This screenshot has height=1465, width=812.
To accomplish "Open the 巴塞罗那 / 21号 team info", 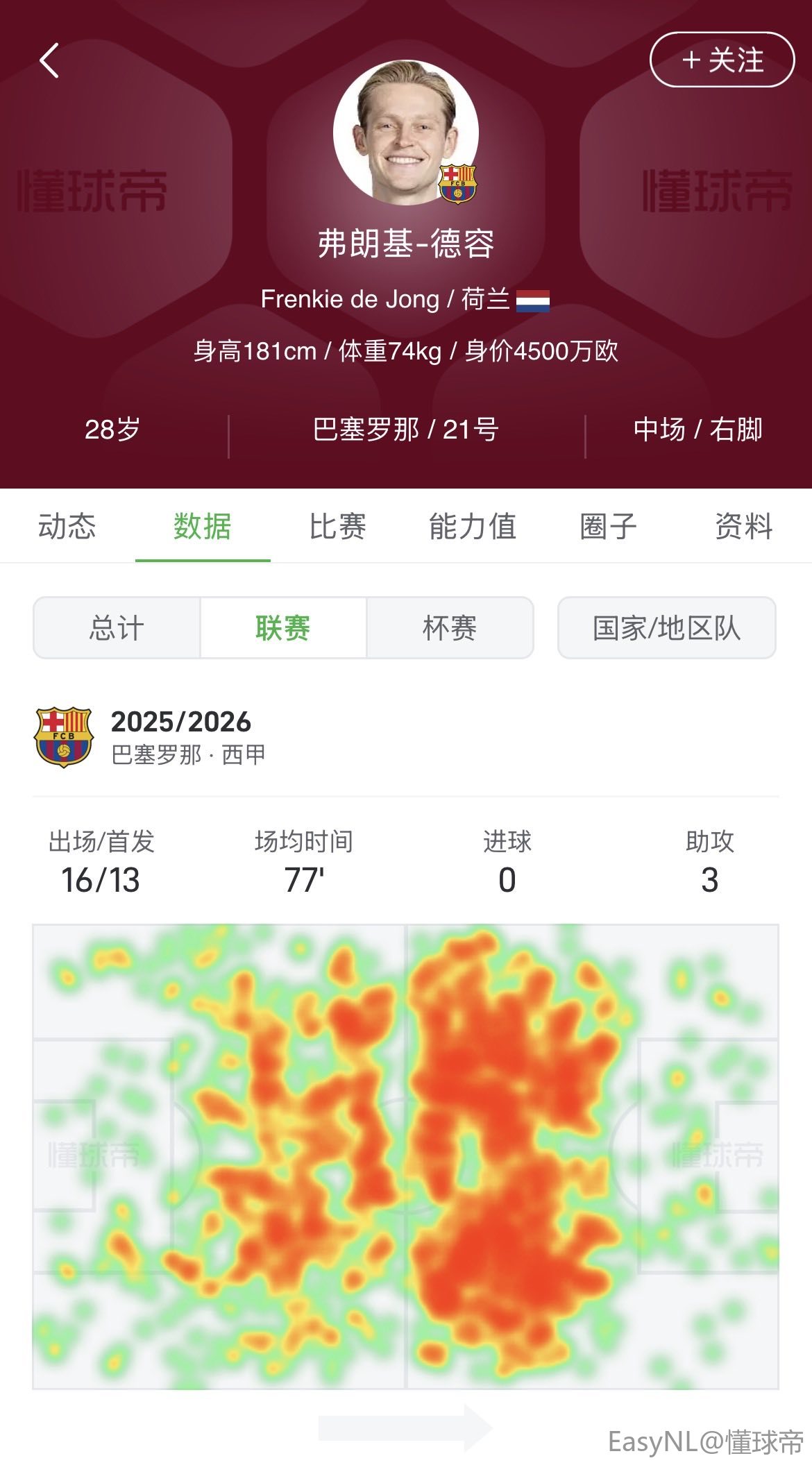I will tap(405, 430).
